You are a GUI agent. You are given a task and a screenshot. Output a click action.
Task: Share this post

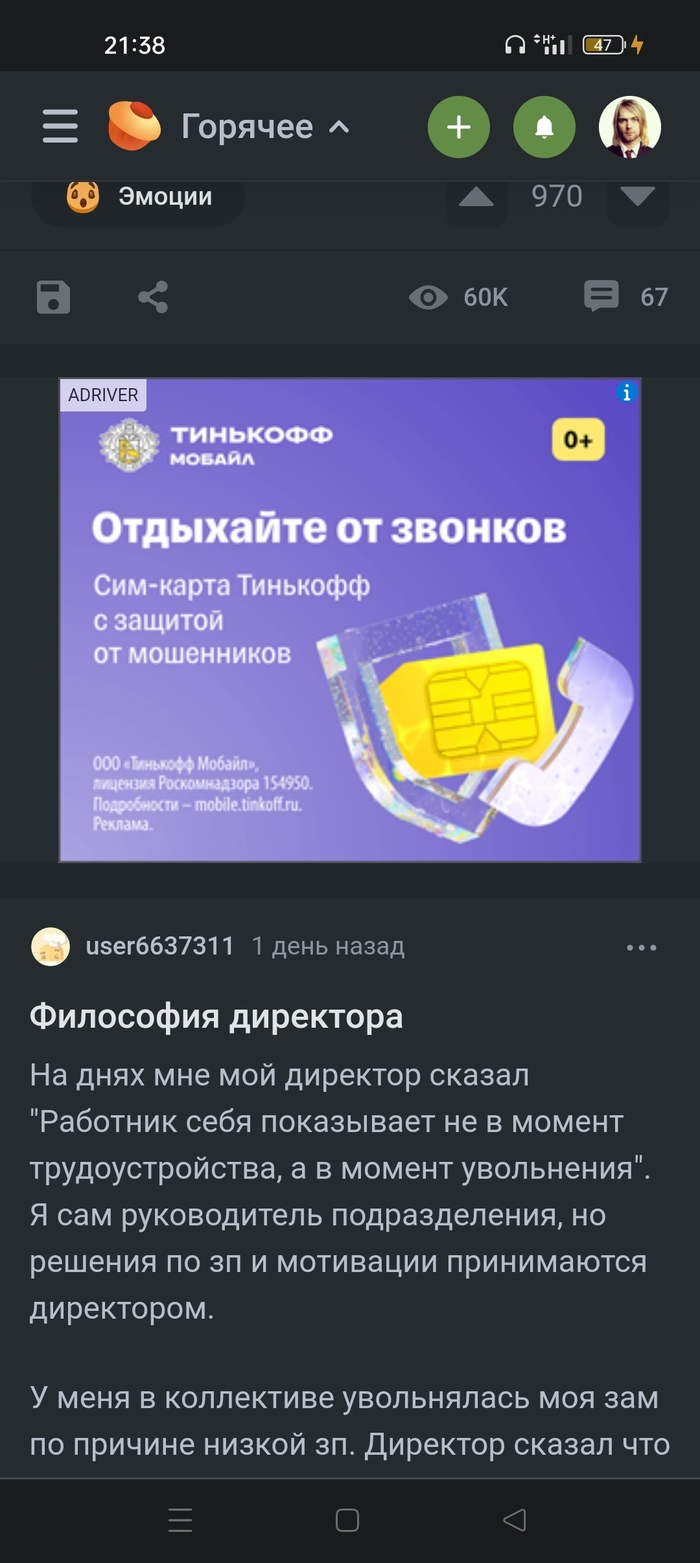153,297
